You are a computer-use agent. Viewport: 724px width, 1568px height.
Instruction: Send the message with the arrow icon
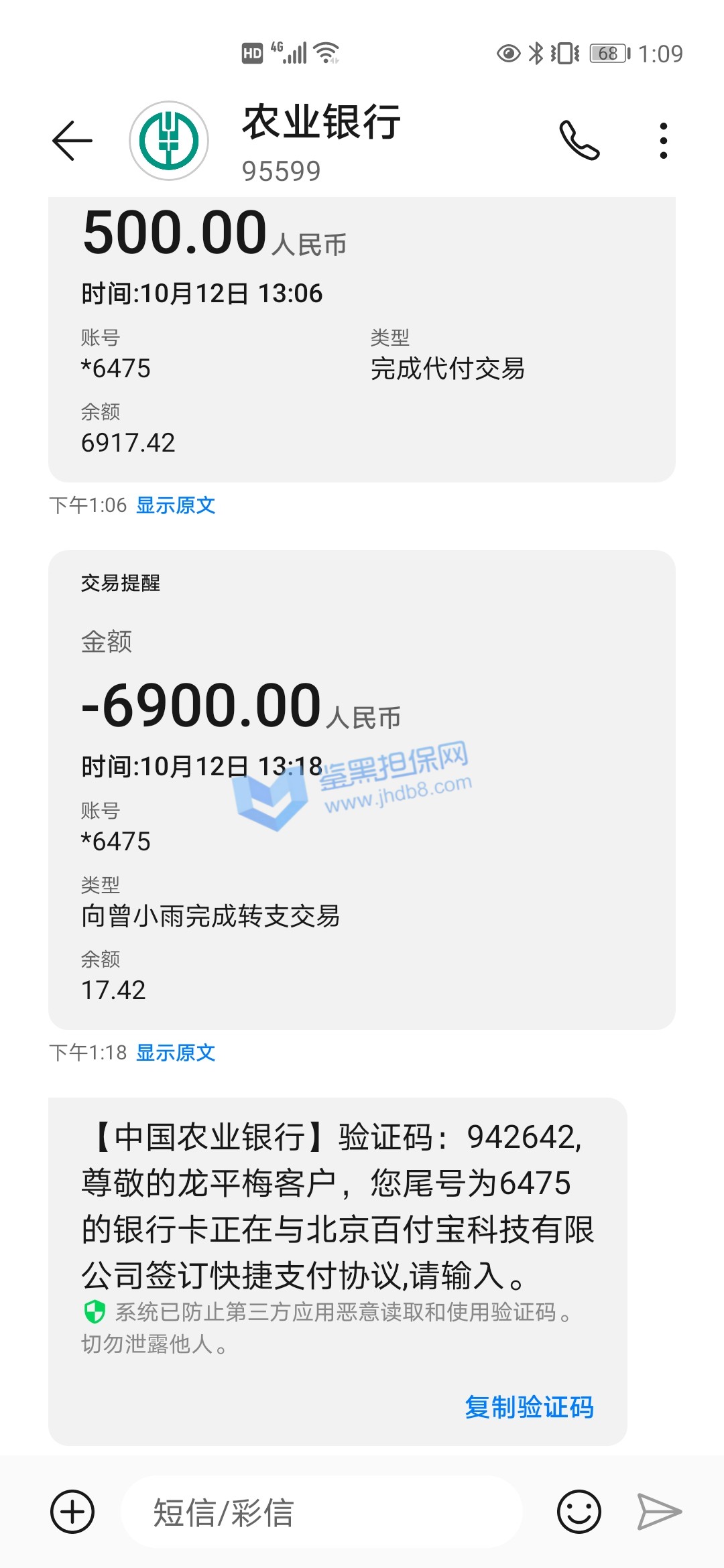click(x=659, y=1512)
